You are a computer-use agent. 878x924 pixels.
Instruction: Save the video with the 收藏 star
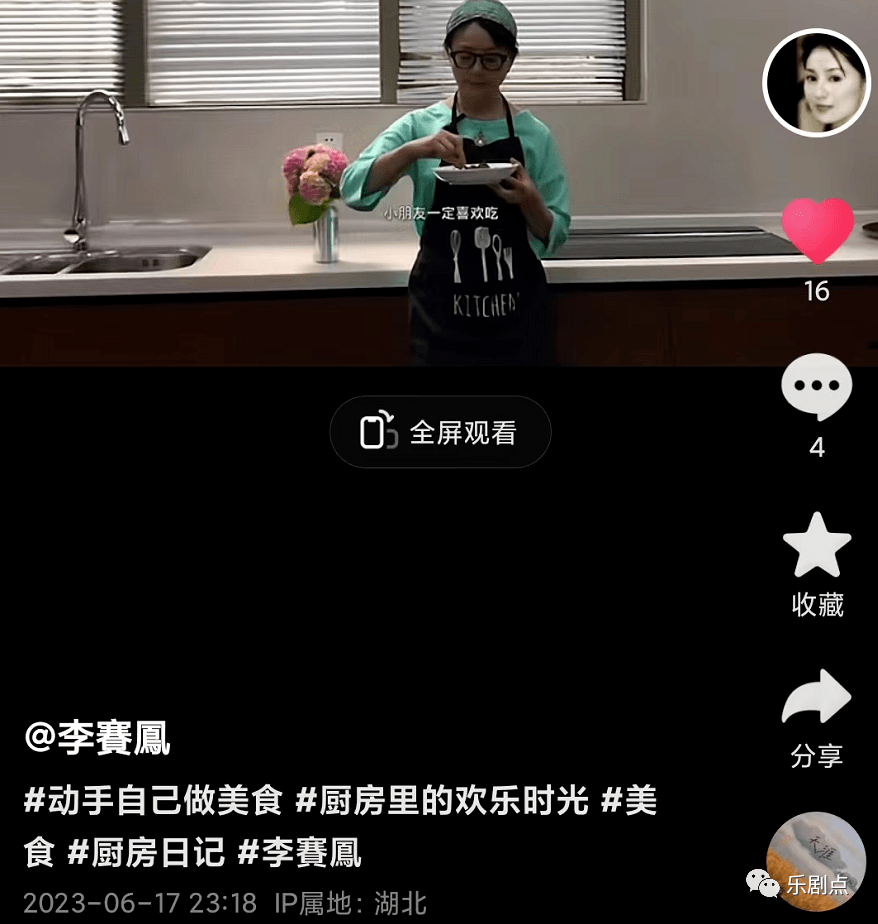click(816, 547)
